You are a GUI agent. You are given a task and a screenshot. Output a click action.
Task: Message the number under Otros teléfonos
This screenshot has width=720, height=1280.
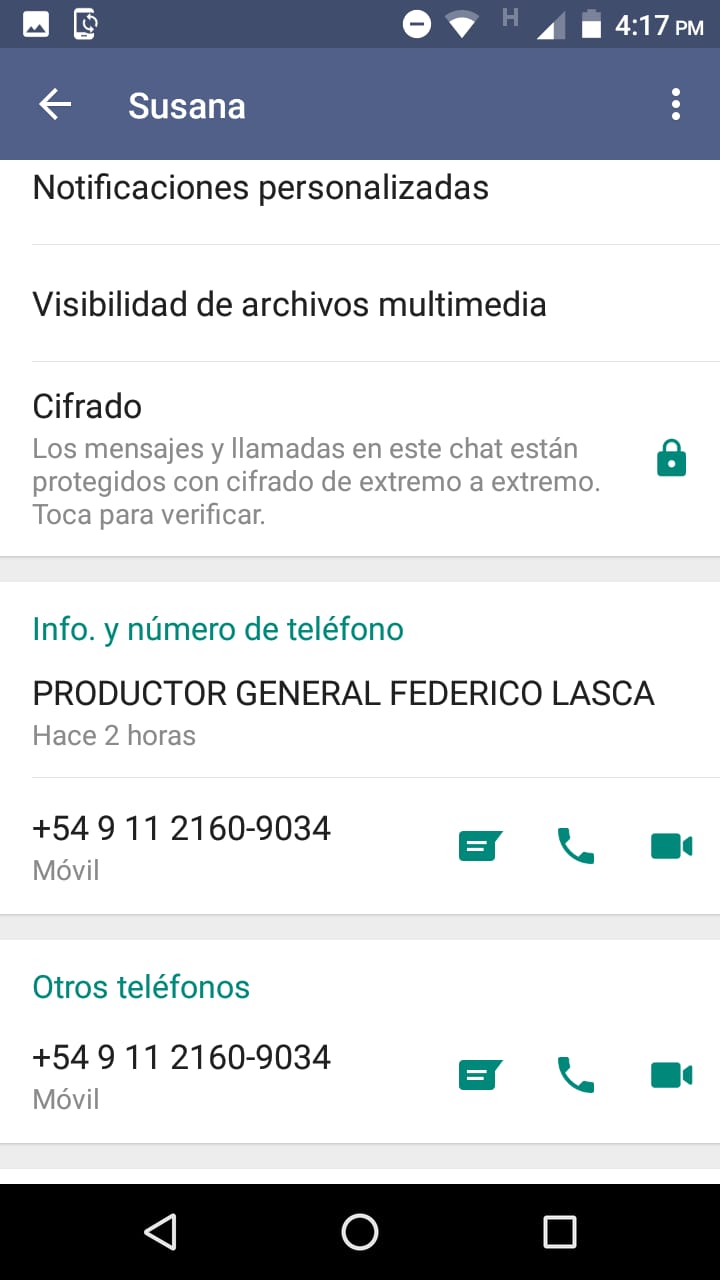coord(480,1076)
